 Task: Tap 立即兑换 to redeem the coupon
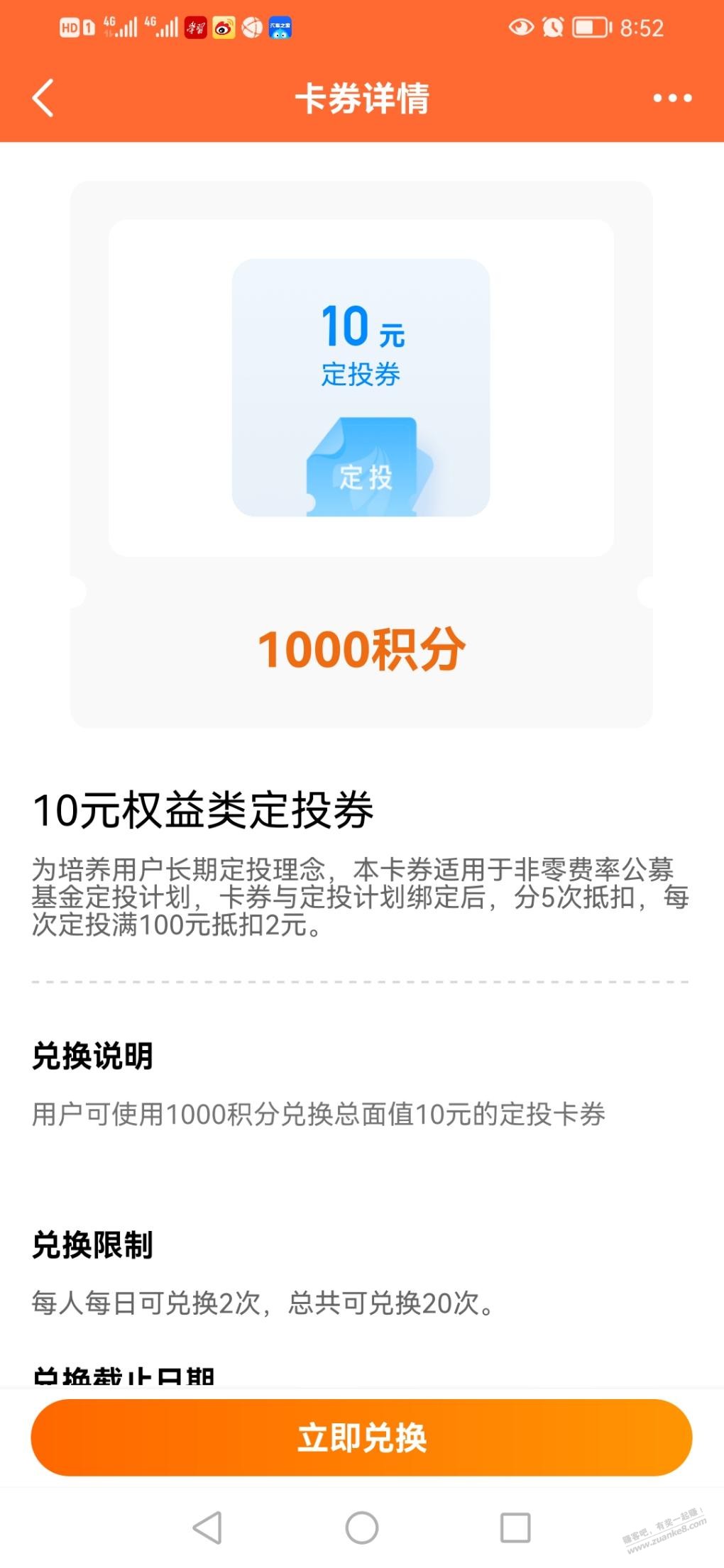click(x=361, y=1437)
